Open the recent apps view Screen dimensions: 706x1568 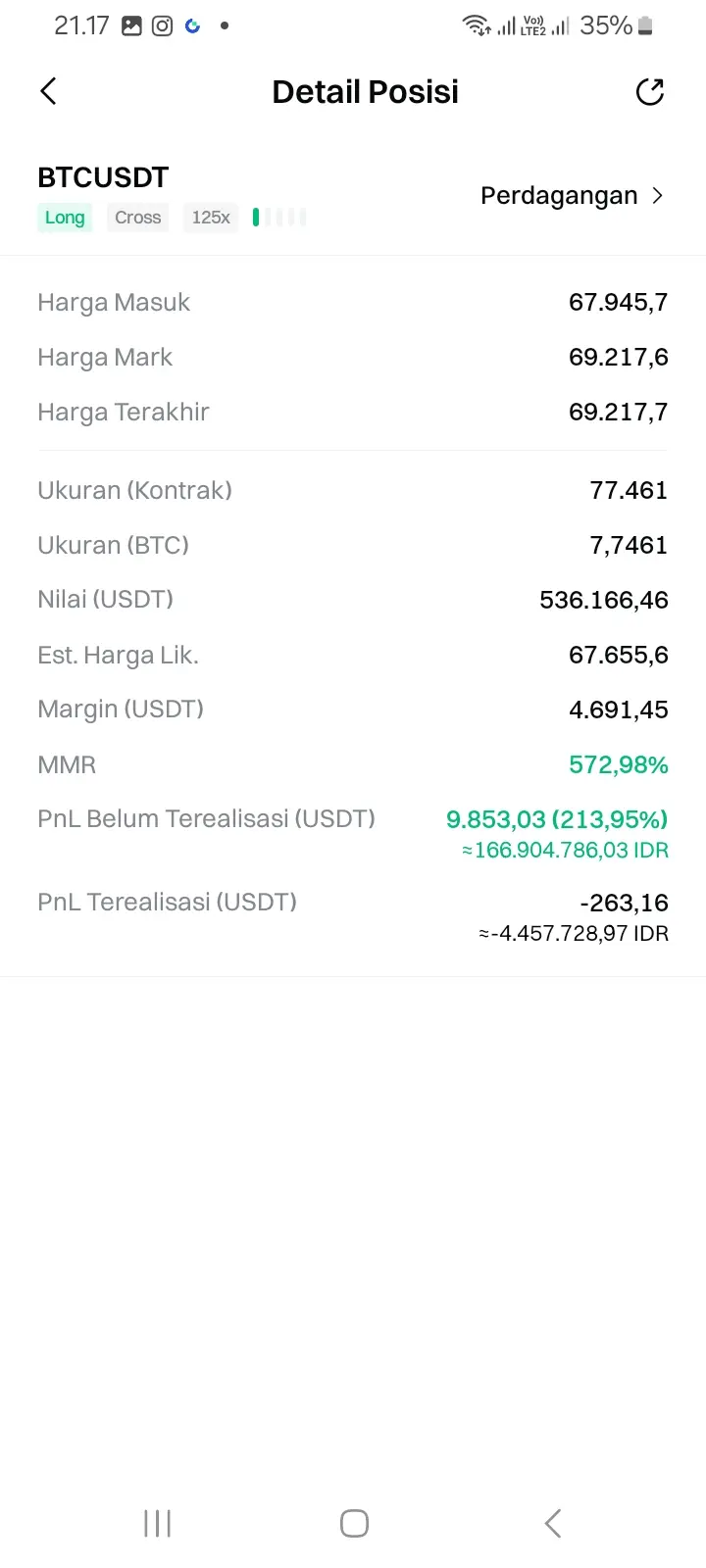click(x=157, y=1523)
